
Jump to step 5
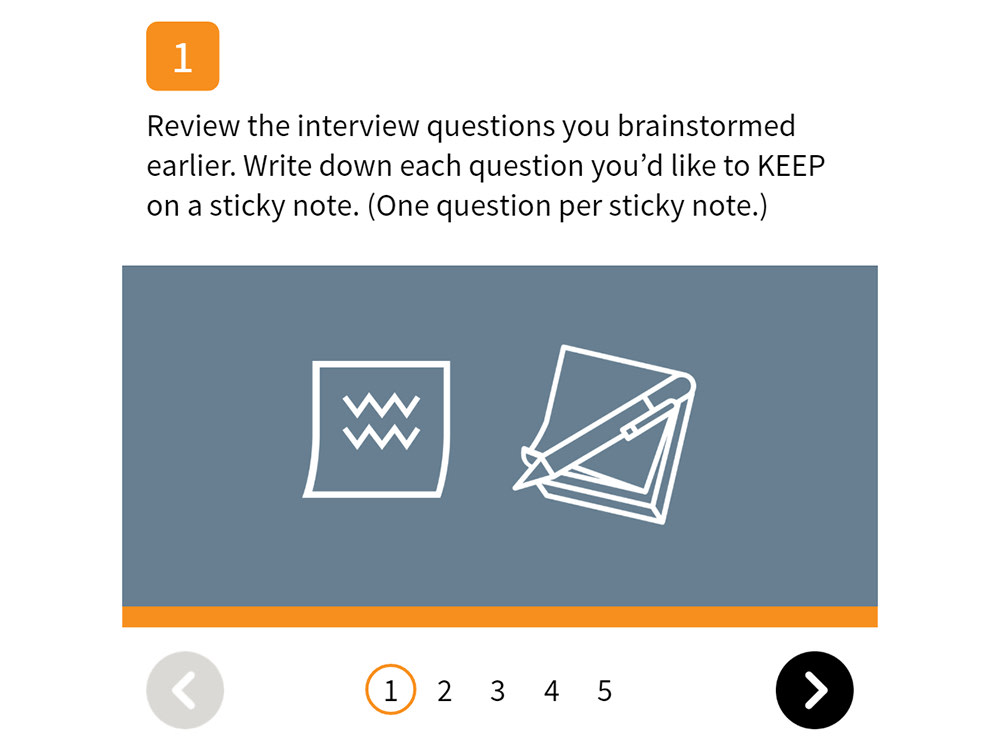[604, 690]
